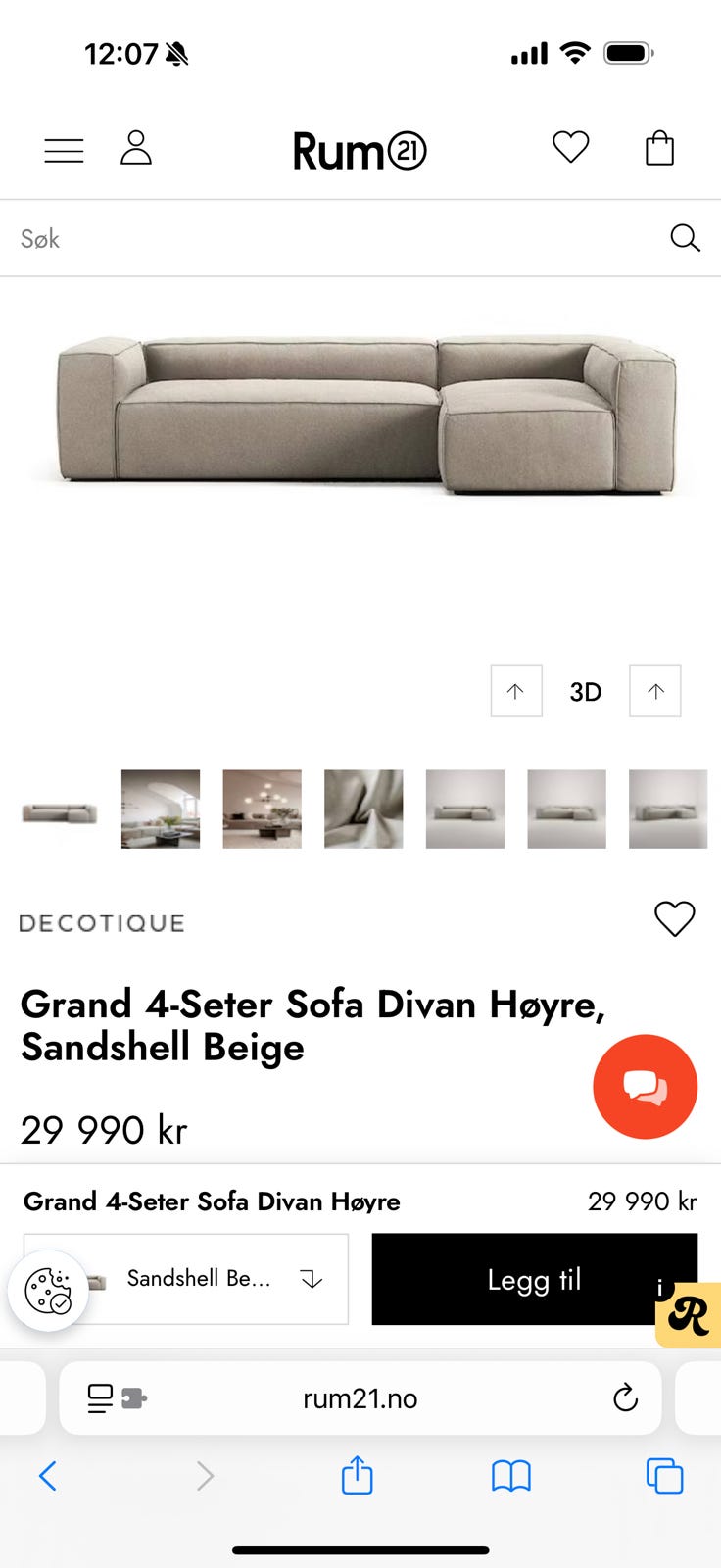721x1568 pixels.
Task: Open the bookmarks book icon in Safari
Action: (511, 1475)
